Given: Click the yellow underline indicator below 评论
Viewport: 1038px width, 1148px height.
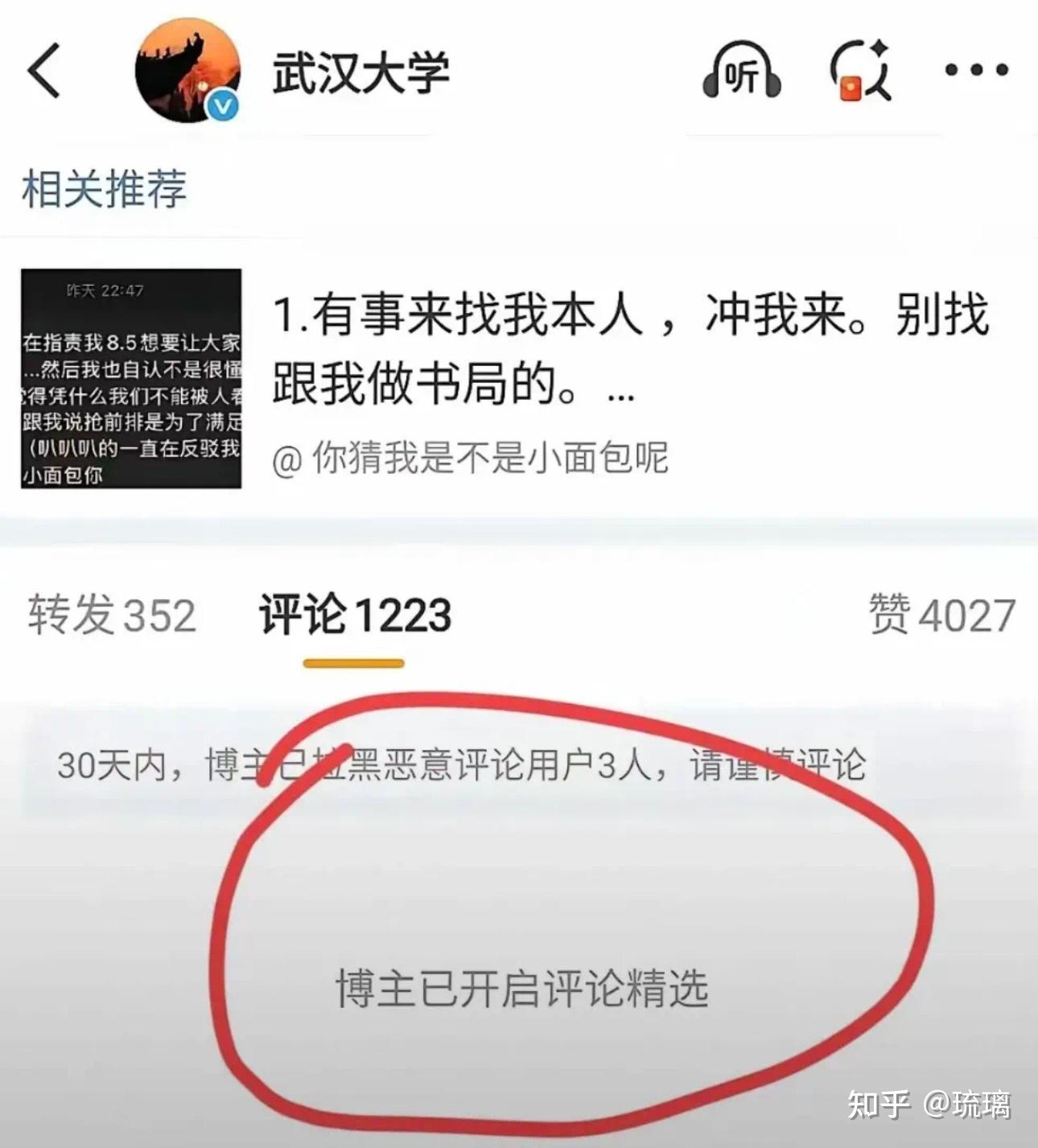Looking at the screenshot, I should tap(352, 664).
